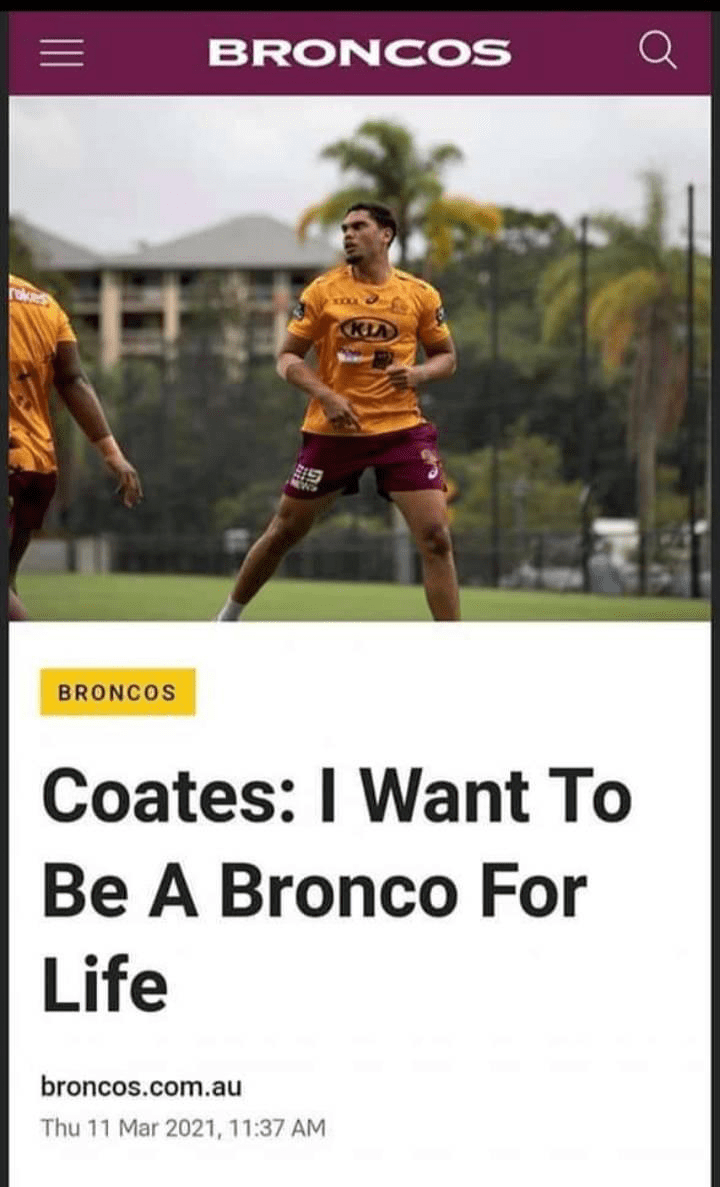Go to home via Broncos header title
The image size is (720, 1187).
[x=360, y=53]
